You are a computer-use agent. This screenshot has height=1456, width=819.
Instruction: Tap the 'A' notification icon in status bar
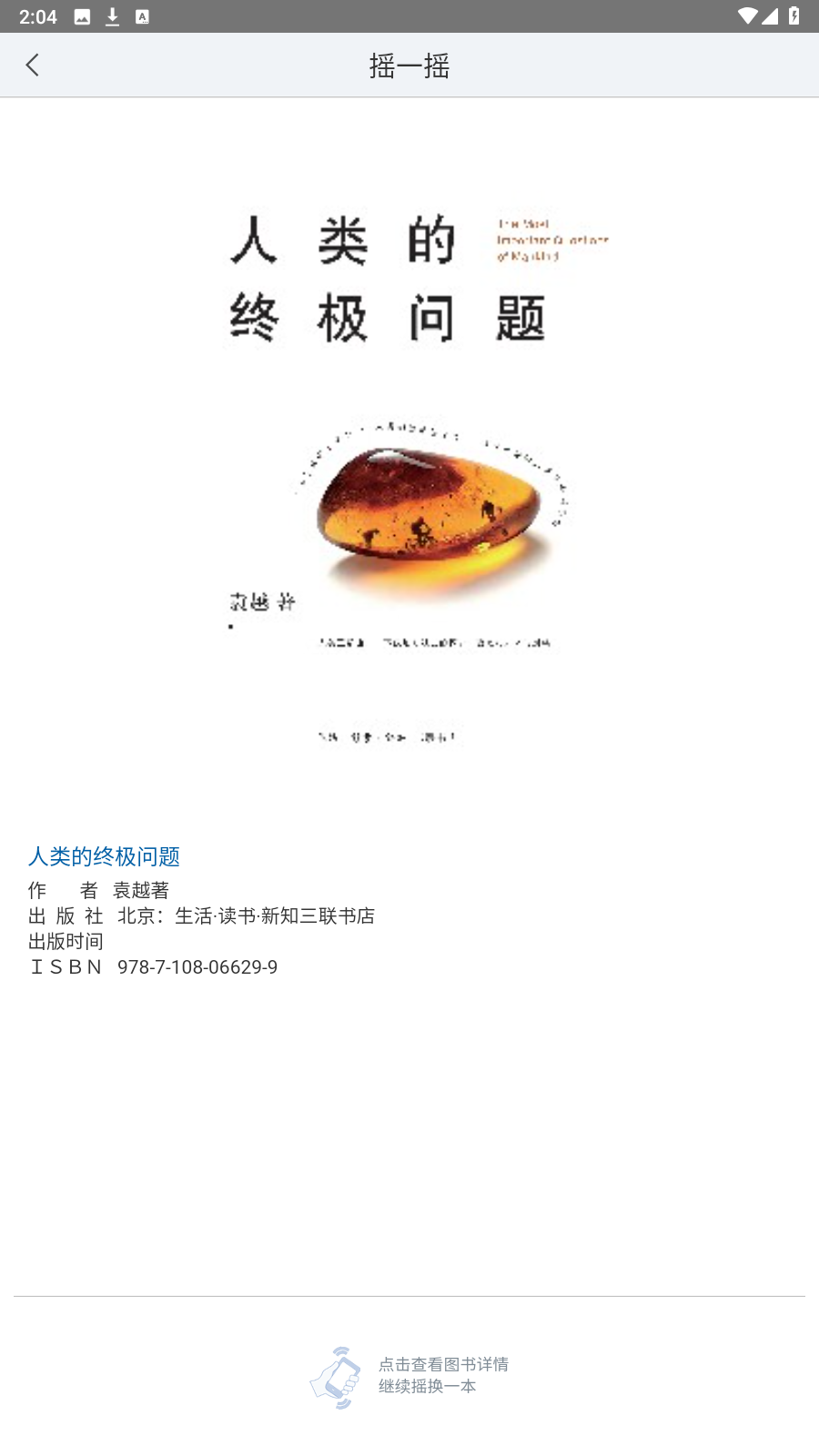click(x=141, y=15)
